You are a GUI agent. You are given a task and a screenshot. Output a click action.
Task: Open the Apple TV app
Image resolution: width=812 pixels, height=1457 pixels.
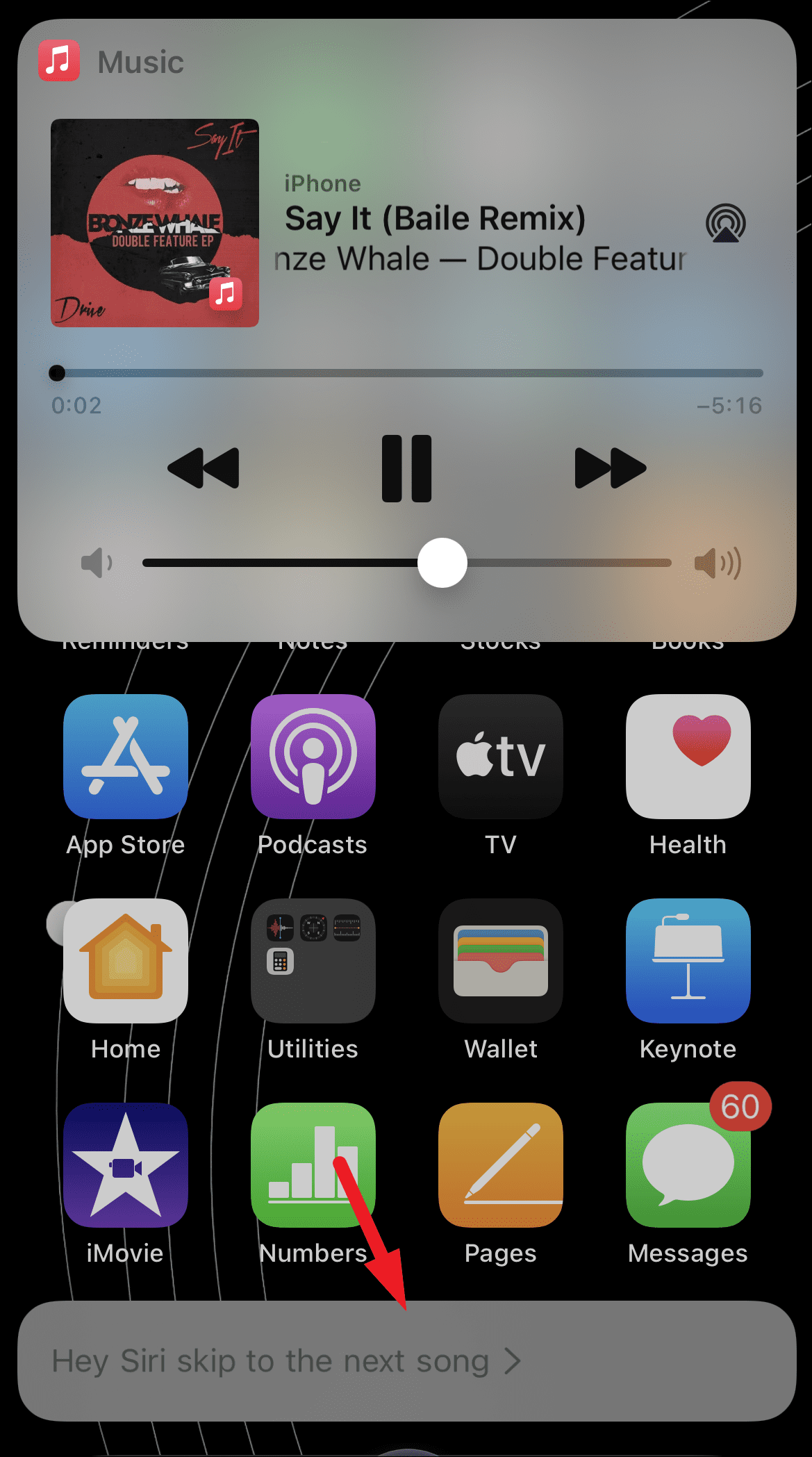tap(501, 757)
